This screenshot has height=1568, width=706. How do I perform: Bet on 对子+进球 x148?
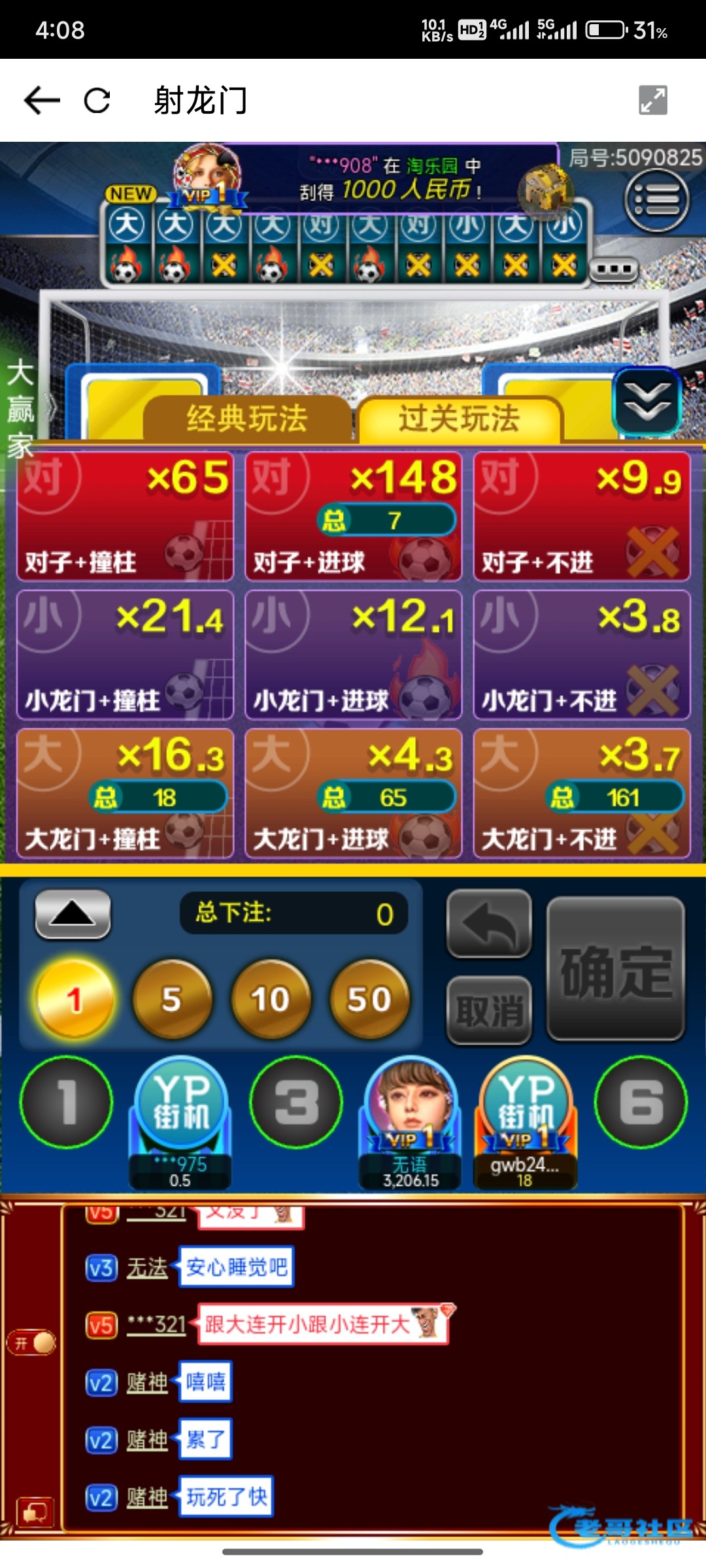point(353,516)
